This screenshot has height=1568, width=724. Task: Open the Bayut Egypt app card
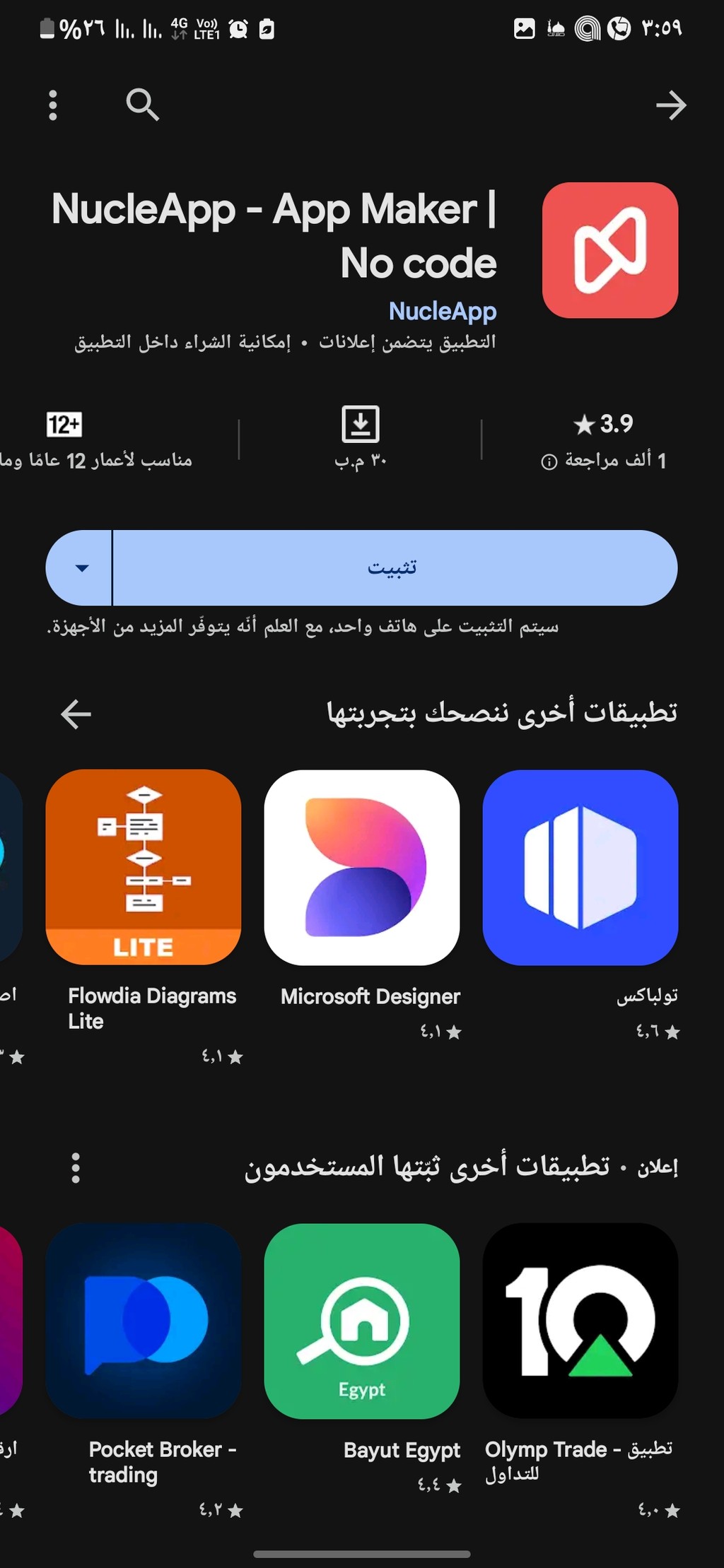[362, 1358]
